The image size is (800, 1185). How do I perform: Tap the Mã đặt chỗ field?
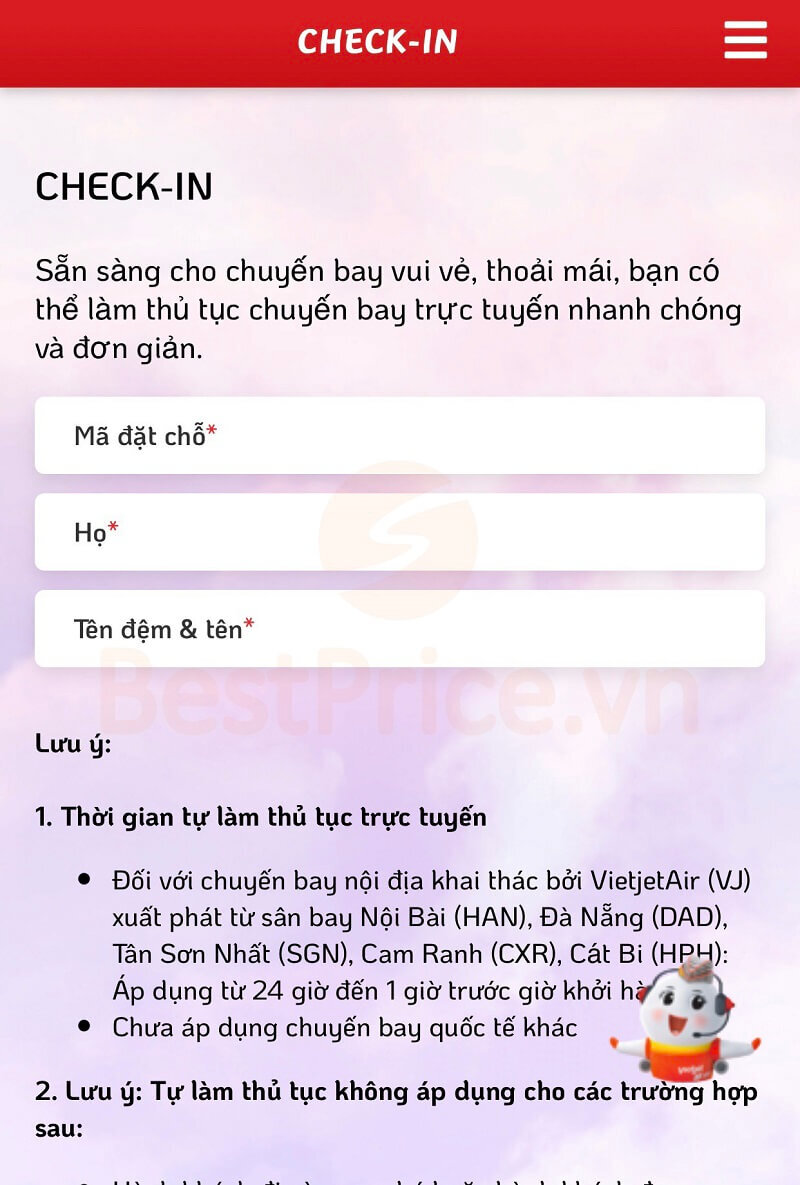(x=400, y=436)
